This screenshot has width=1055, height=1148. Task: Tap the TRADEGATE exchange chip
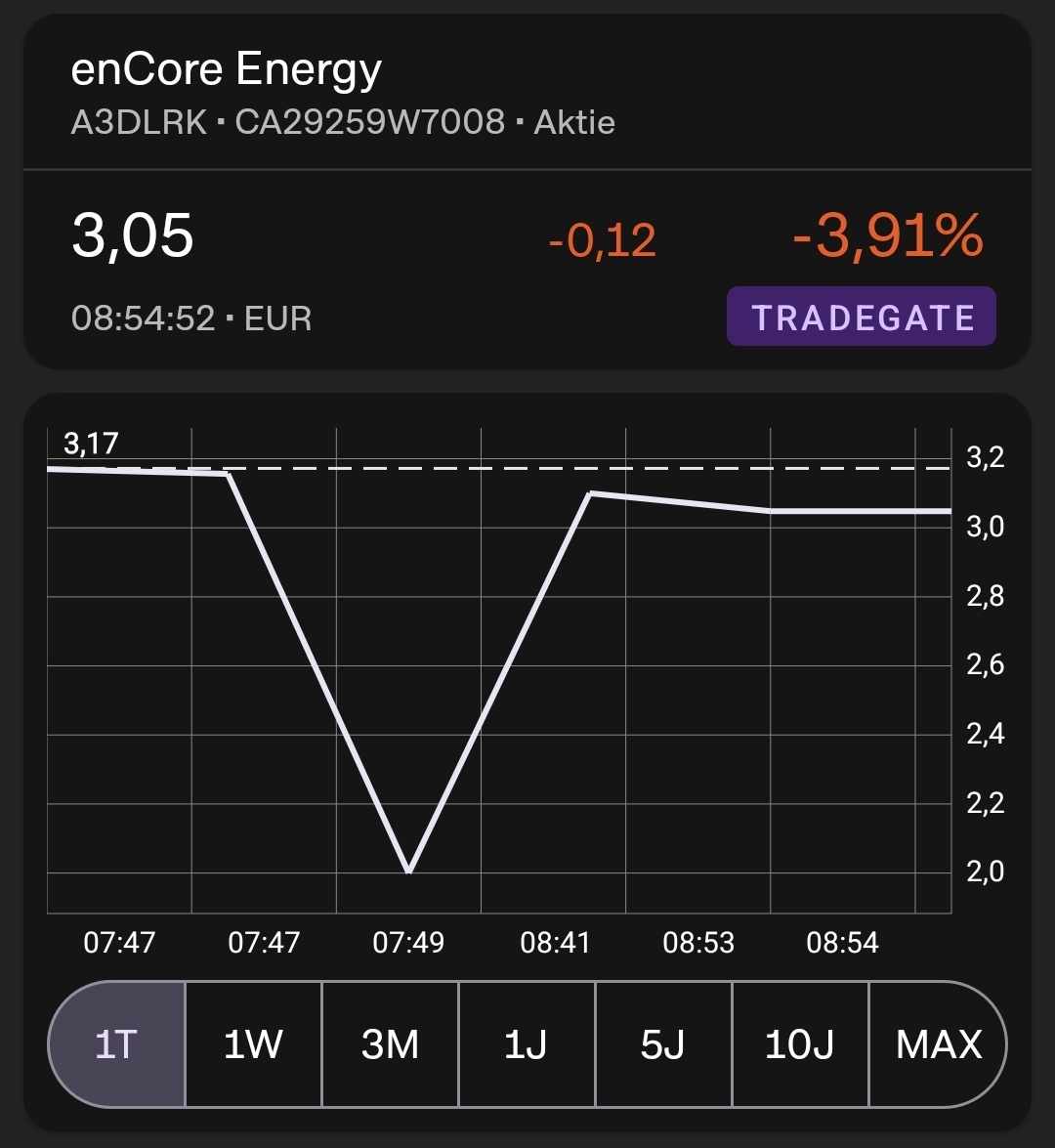click(861, 317)
